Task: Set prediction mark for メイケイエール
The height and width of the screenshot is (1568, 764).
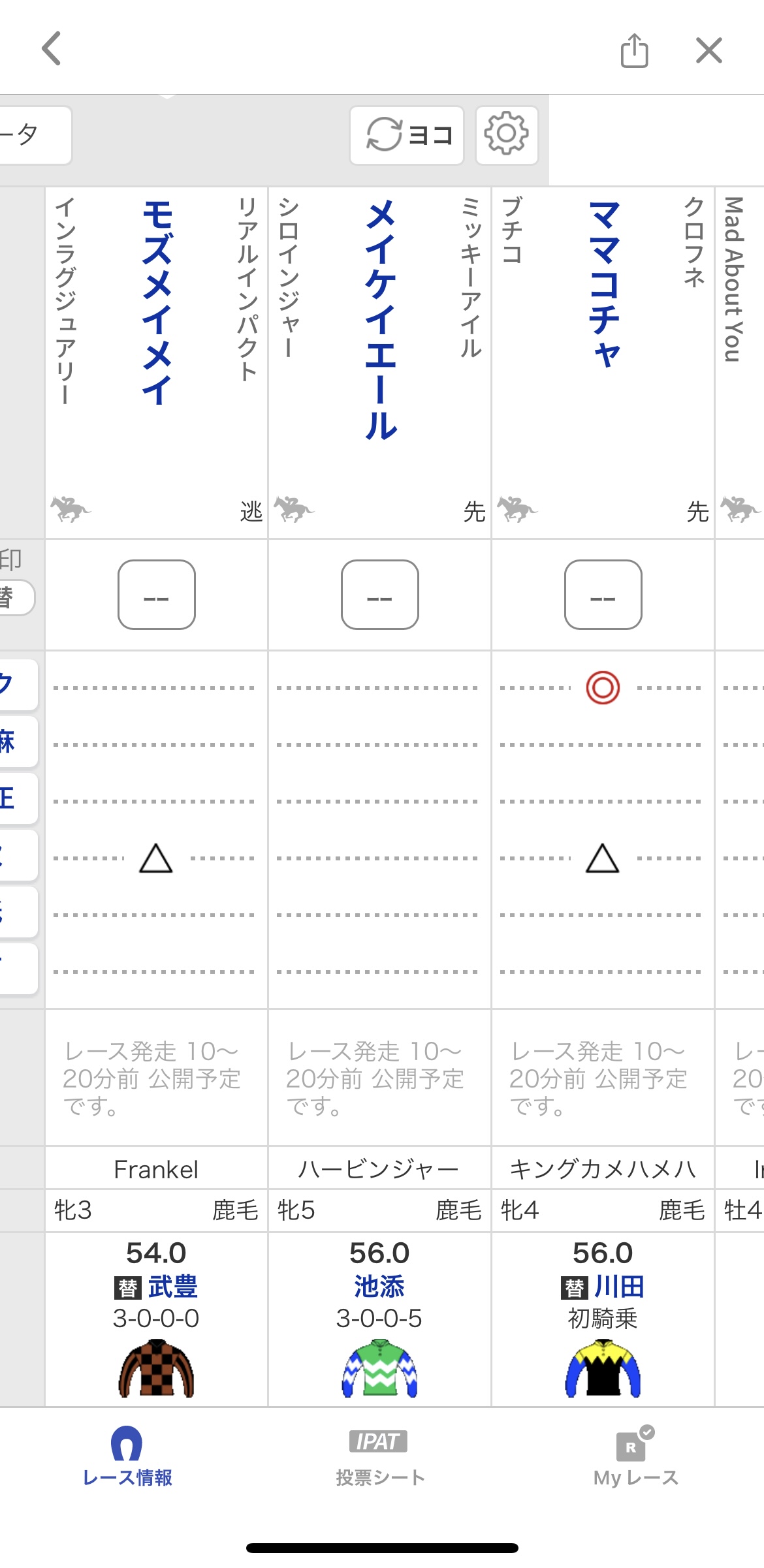Action: click(380, 595)
